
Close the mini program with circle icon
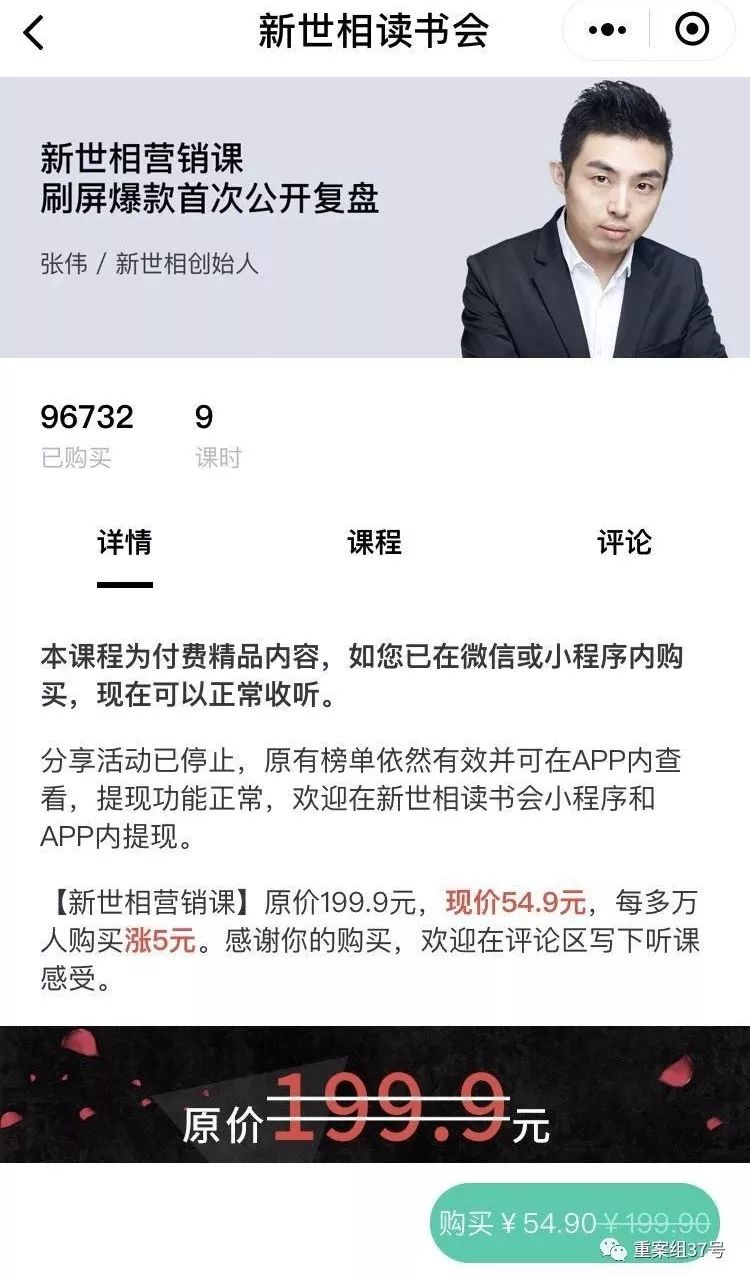(x=692, y=31)
